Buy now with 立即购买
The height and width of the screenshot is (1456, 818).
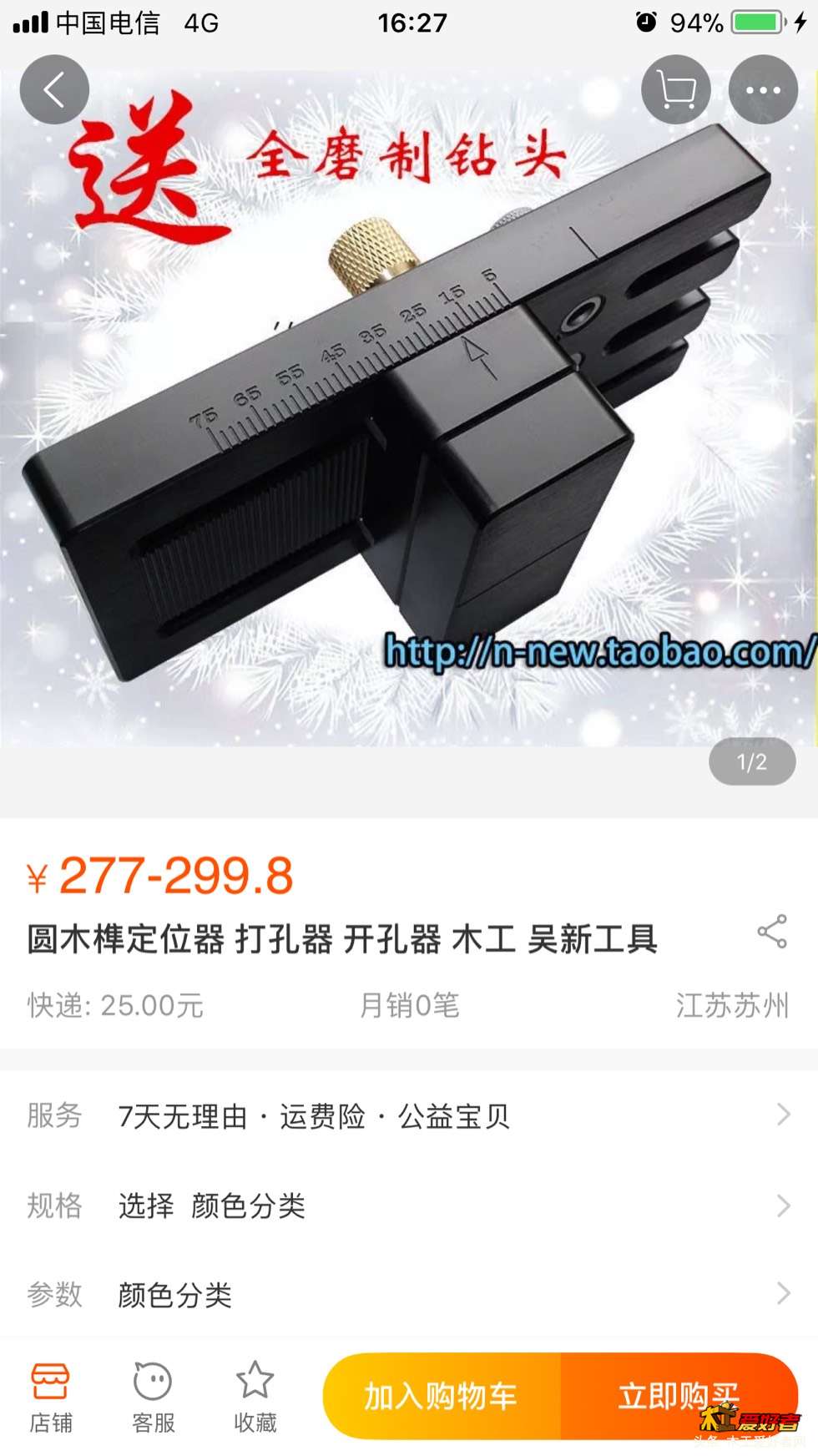coord(678,1396)
